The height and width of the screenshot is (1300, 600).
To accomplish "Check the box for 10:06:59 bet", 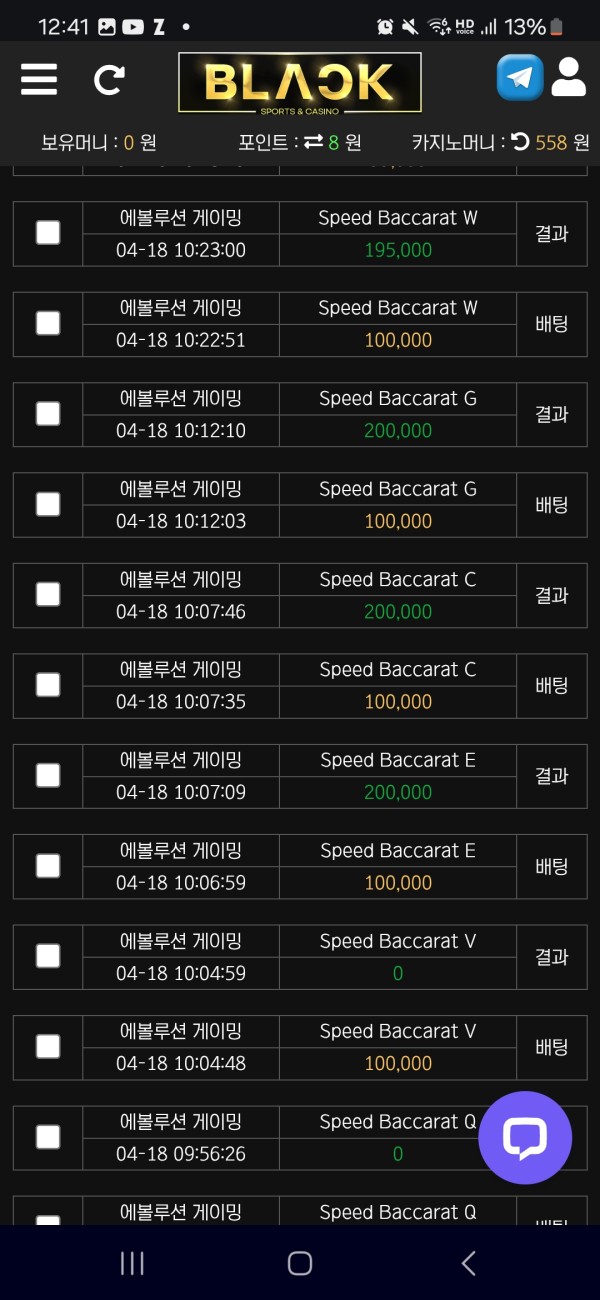I will coord(48,866).
